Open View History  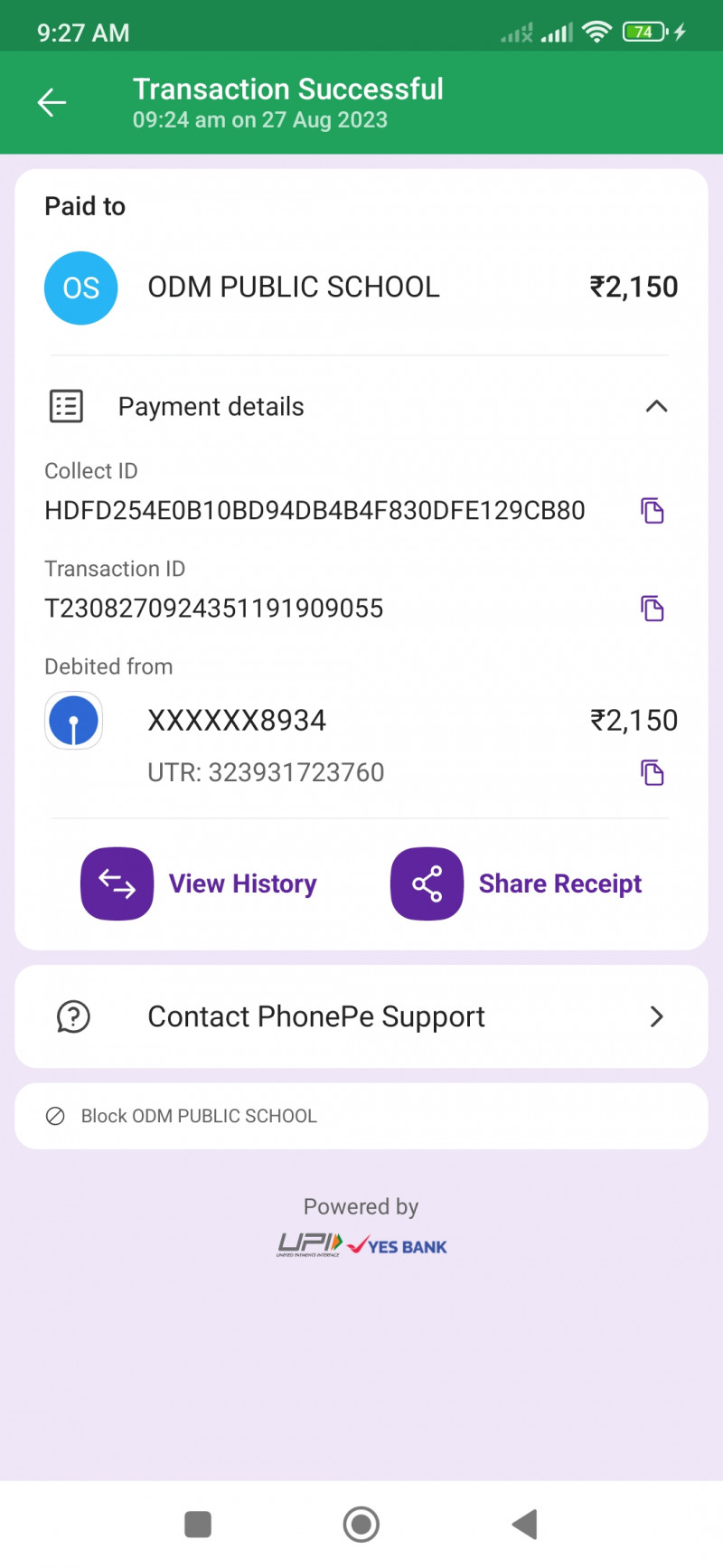coord(199,883)
